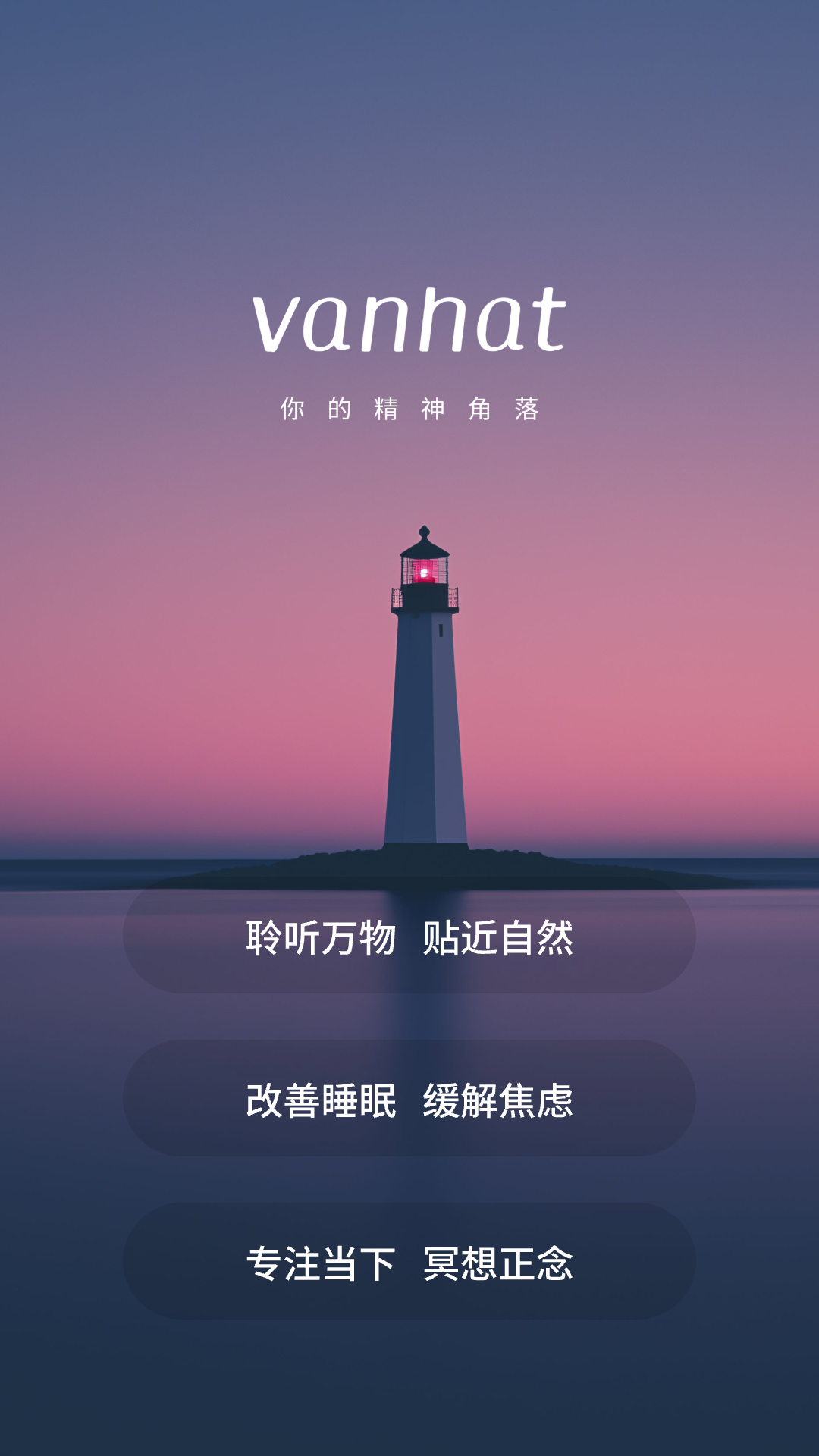
Task: Tap 专注当下 冥想正念 option
Action: 409,1262
